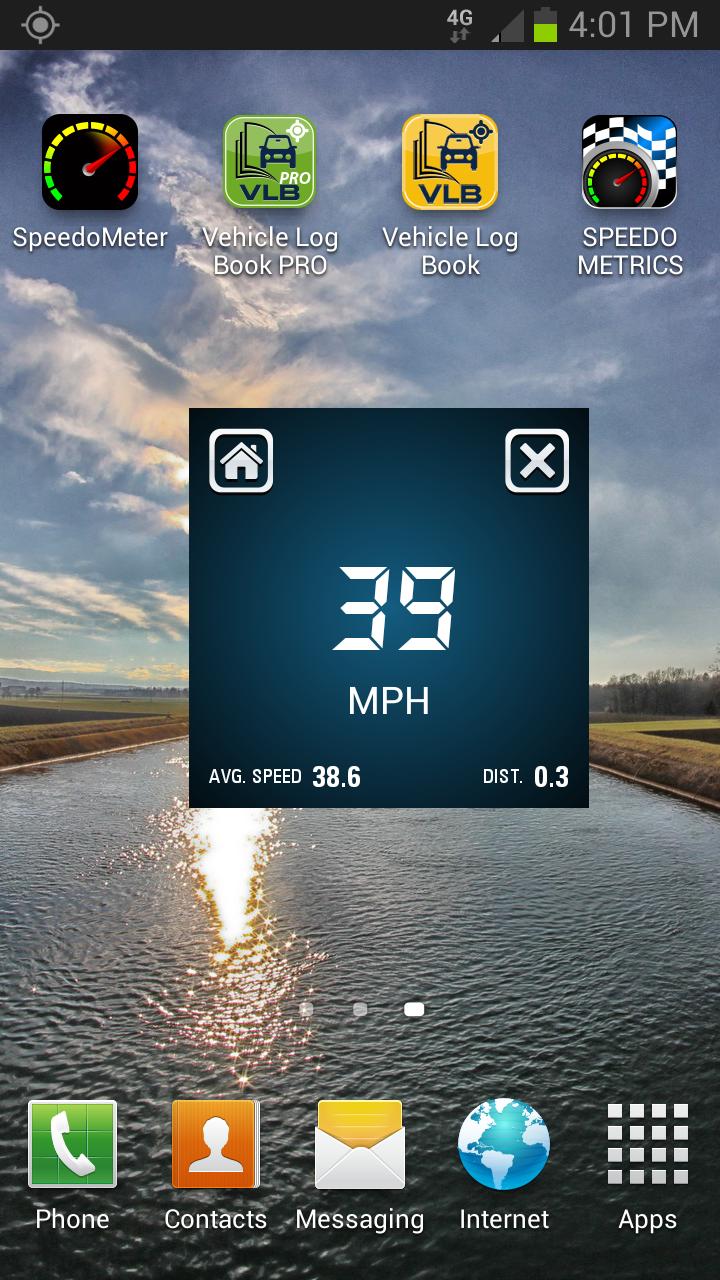The image size is (720, 1280).
Task: Close the speedometer widget
Action: click(x=537, y=461)
